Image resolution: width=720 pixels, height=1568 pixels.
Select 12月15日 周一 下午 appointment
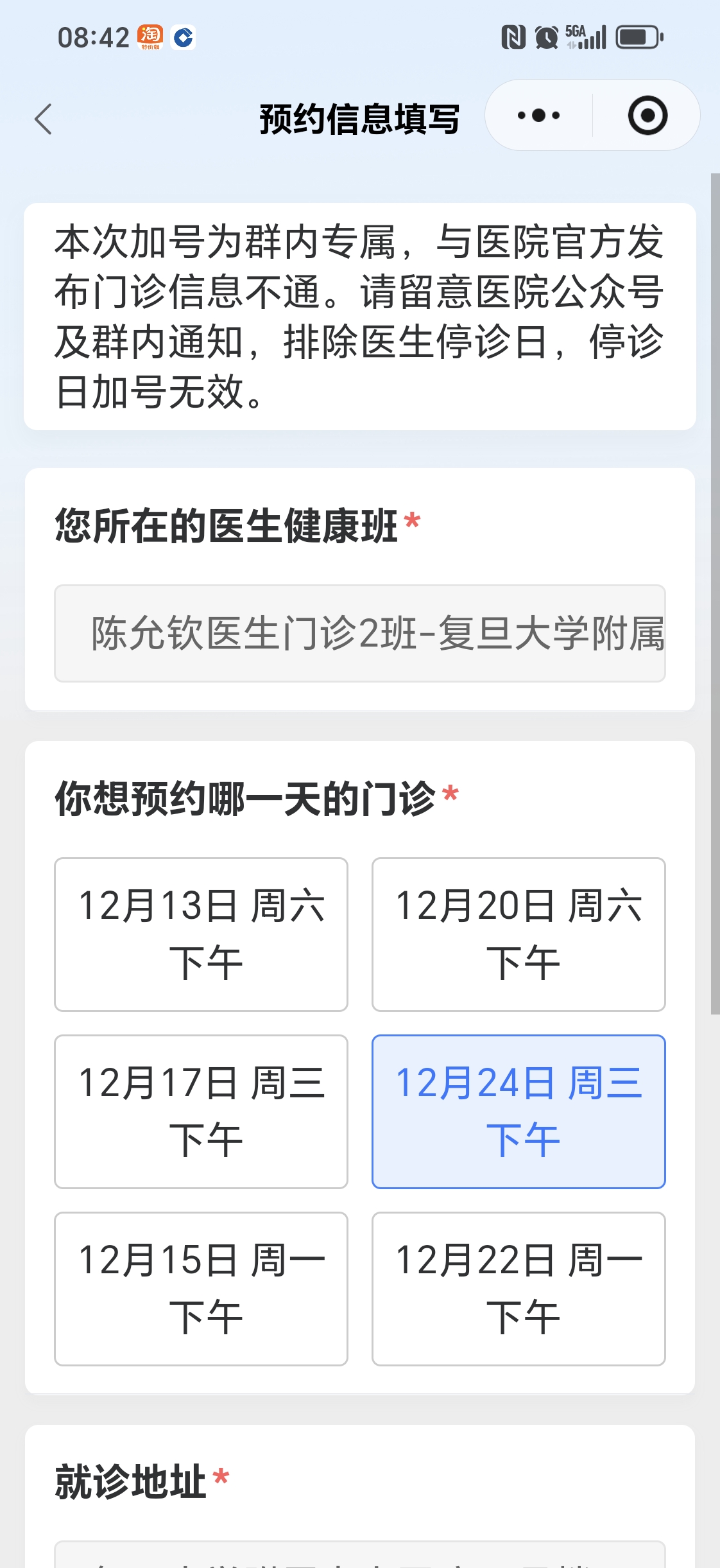[x=201, y=1289]
